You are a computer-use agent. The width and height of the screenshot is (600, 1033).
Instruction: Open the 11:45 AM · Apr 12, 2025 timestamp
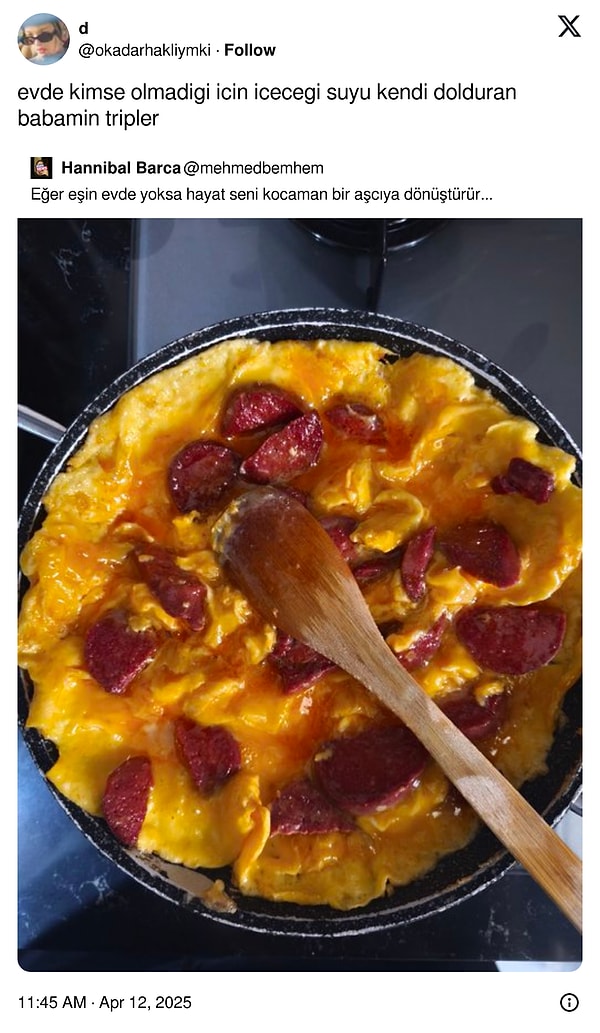point(105,1002)
